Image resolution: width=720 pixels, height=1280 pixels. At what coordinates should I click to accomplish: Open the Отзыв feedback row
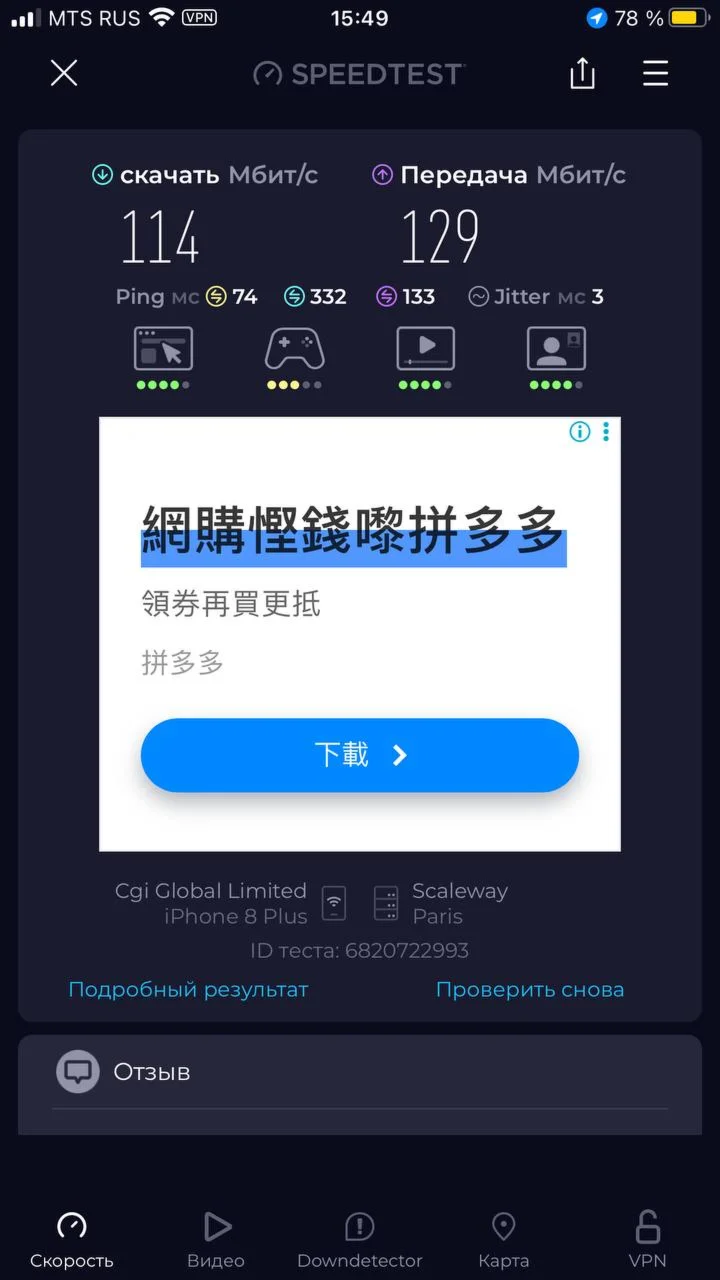coord(360,1072)
